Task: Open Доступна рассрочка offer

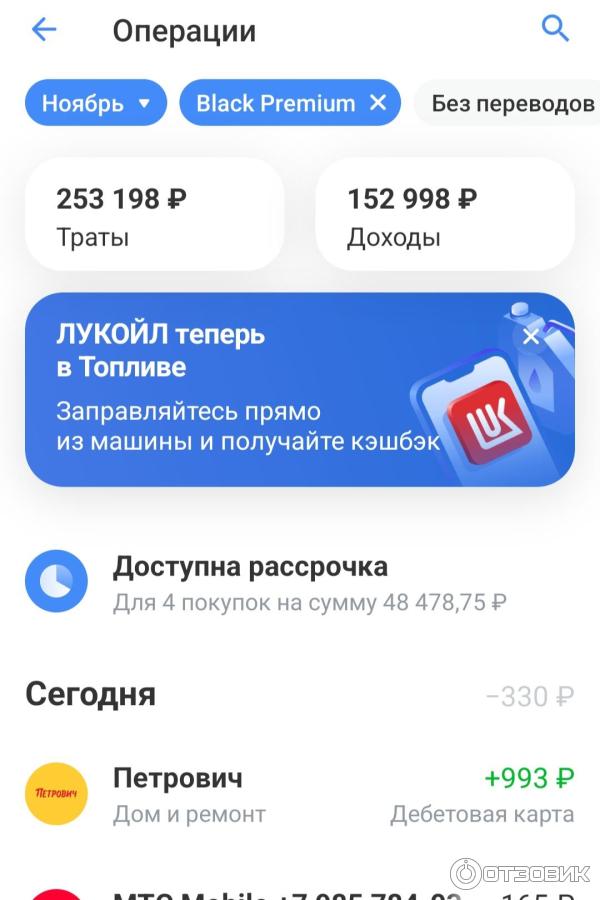Action: [x=300, y=582]
